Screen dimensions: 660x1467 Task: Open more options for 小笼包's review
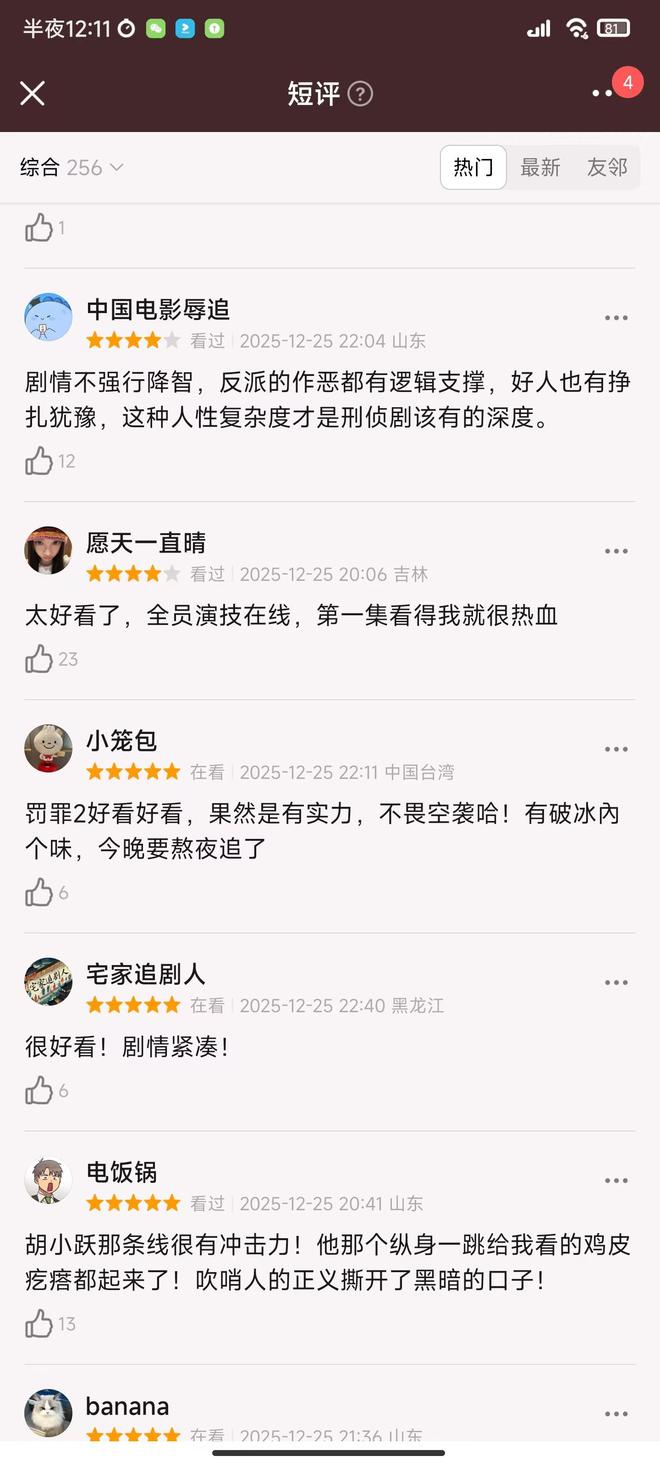point(616,749)
